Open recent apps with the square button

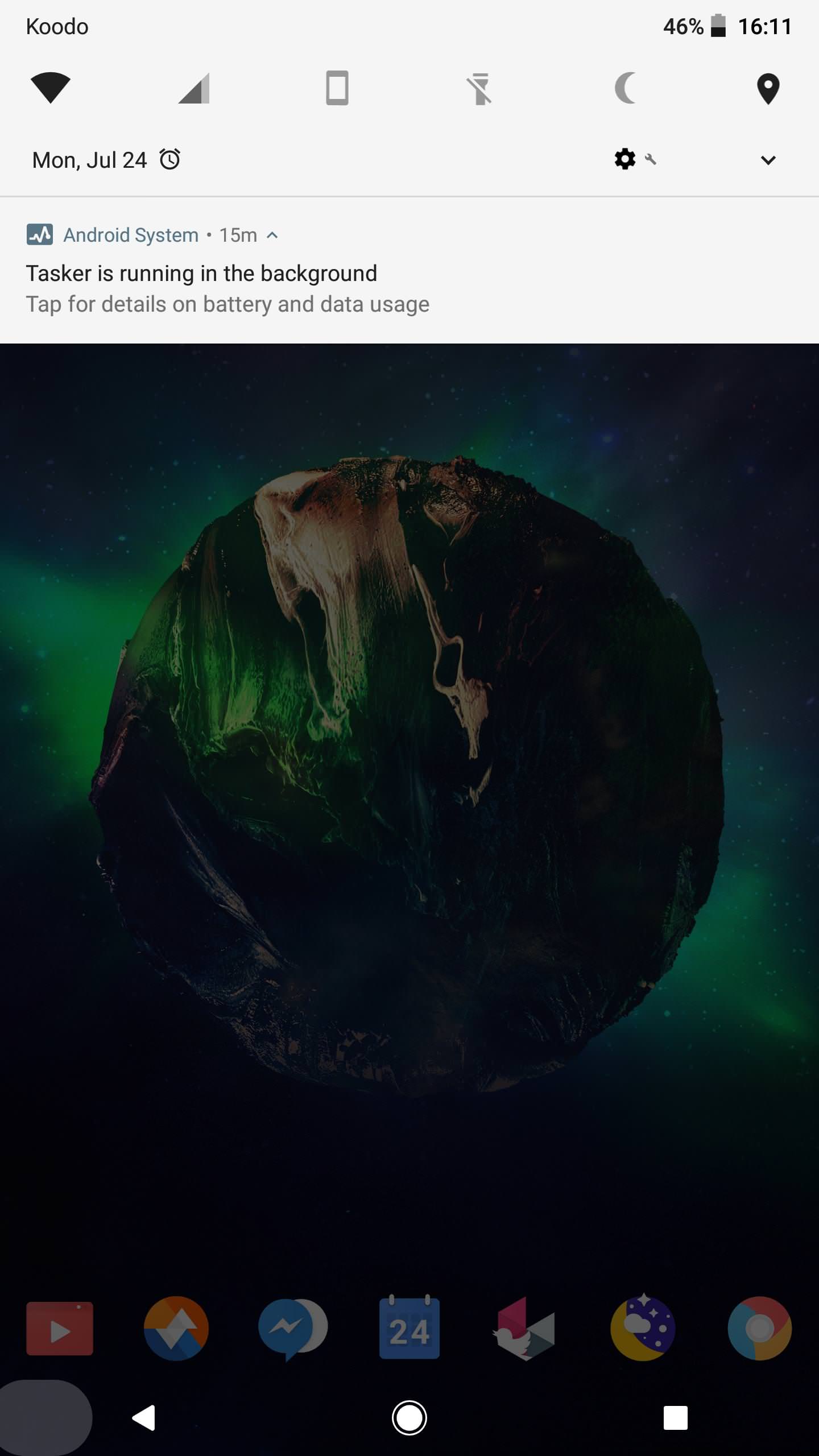point(675,1418)
